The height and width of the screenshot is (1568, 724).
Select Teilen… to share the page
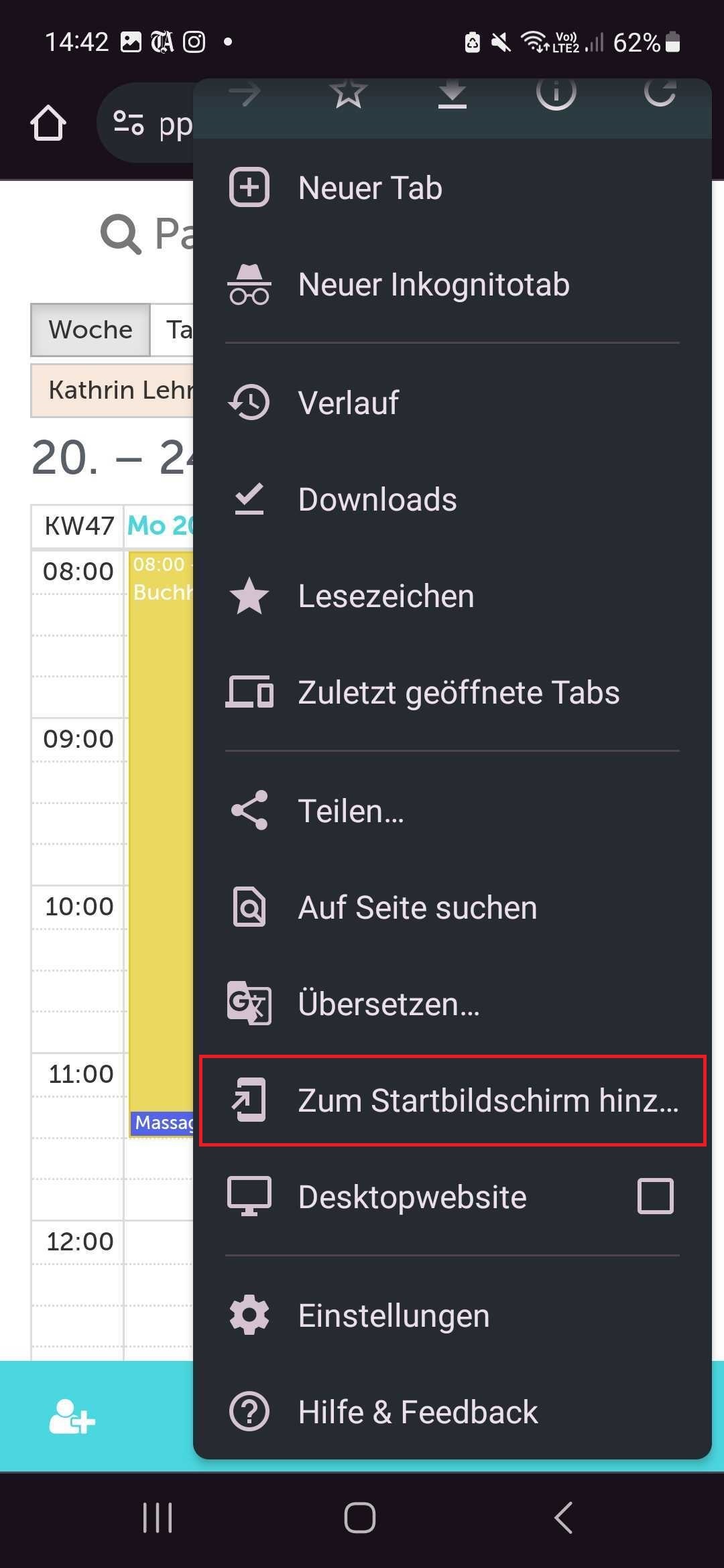tap(452, 811)
